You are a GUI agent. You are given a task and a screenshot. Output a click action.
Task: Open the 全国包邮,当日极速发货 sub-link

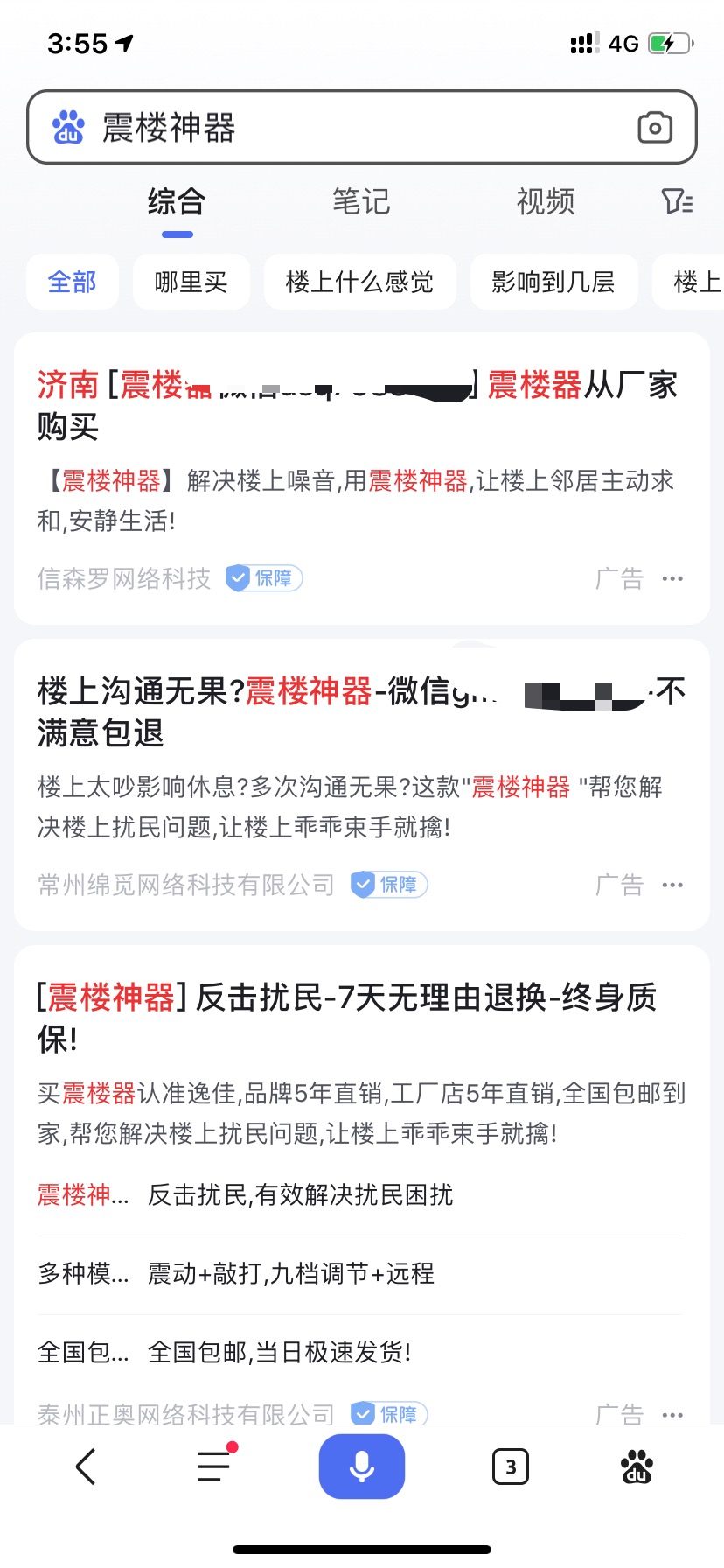(x=279, y=1352)
